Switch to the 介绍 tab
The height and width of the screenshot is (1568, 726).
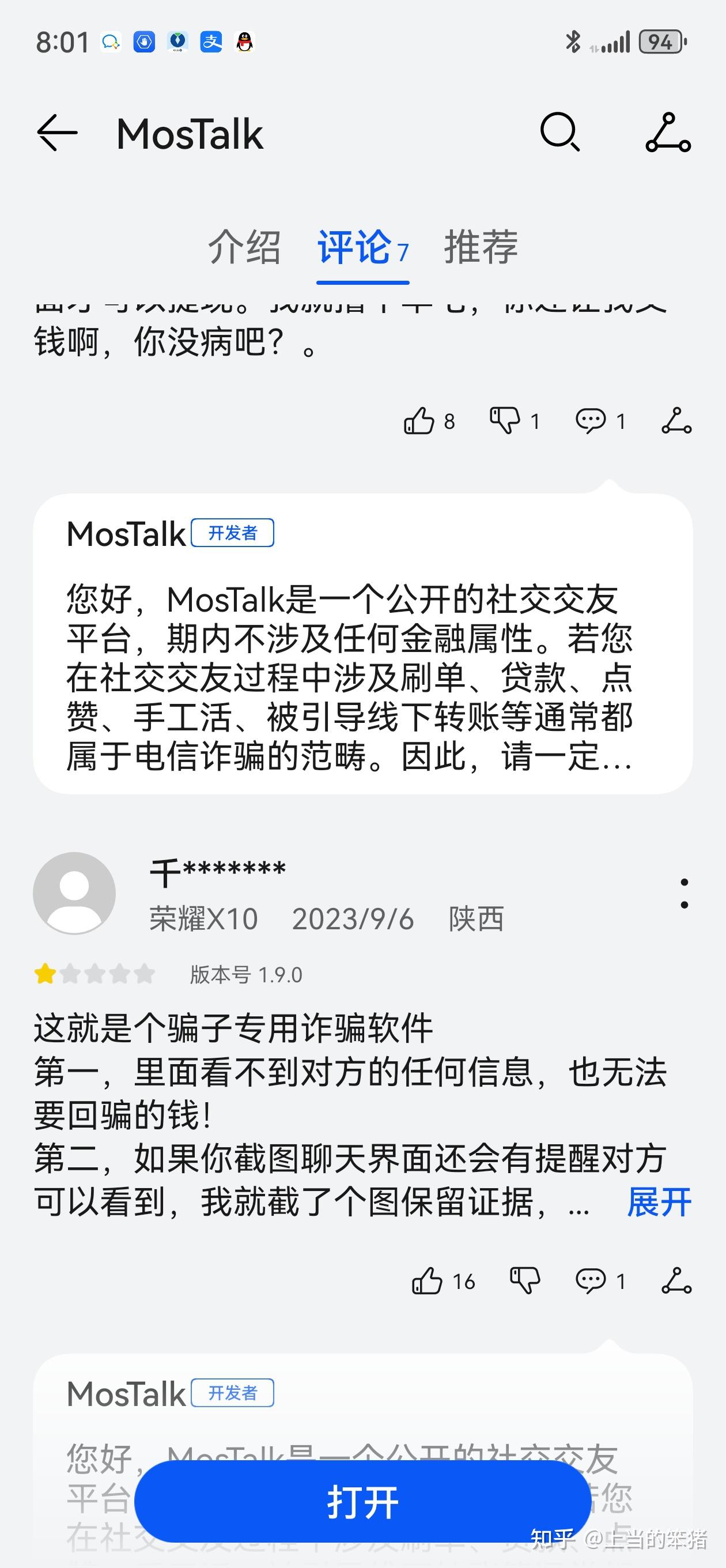point(245,247)
